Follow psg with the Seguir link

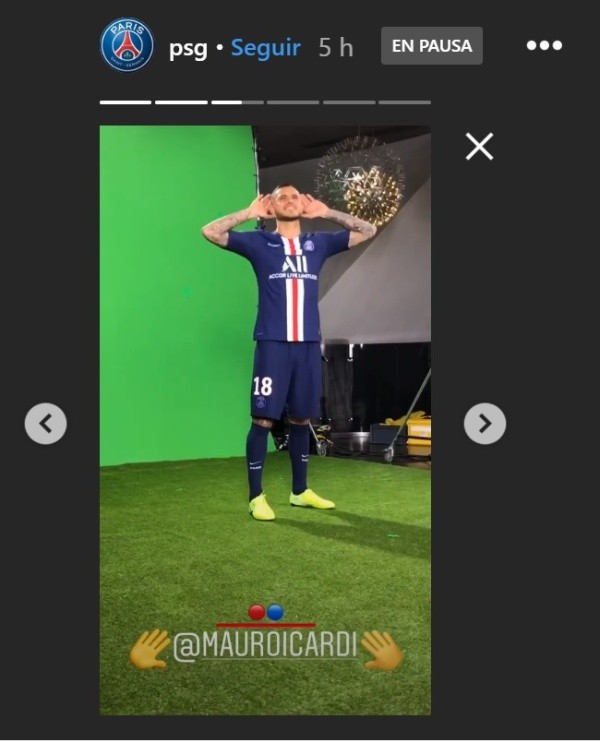click(x=265, y=47)
